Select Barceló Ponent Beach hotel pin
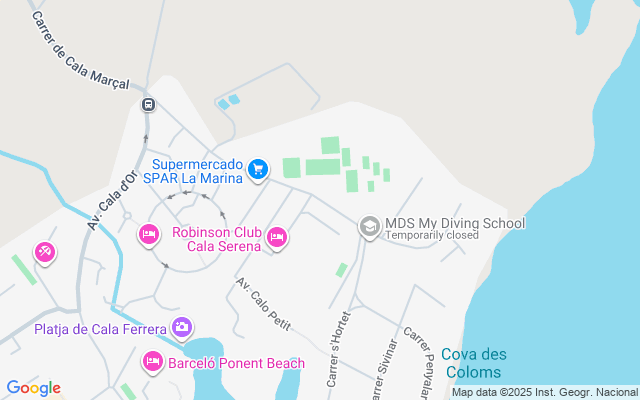Image resolution: width=640 pixels, height=400 pixels. (153, 360)
